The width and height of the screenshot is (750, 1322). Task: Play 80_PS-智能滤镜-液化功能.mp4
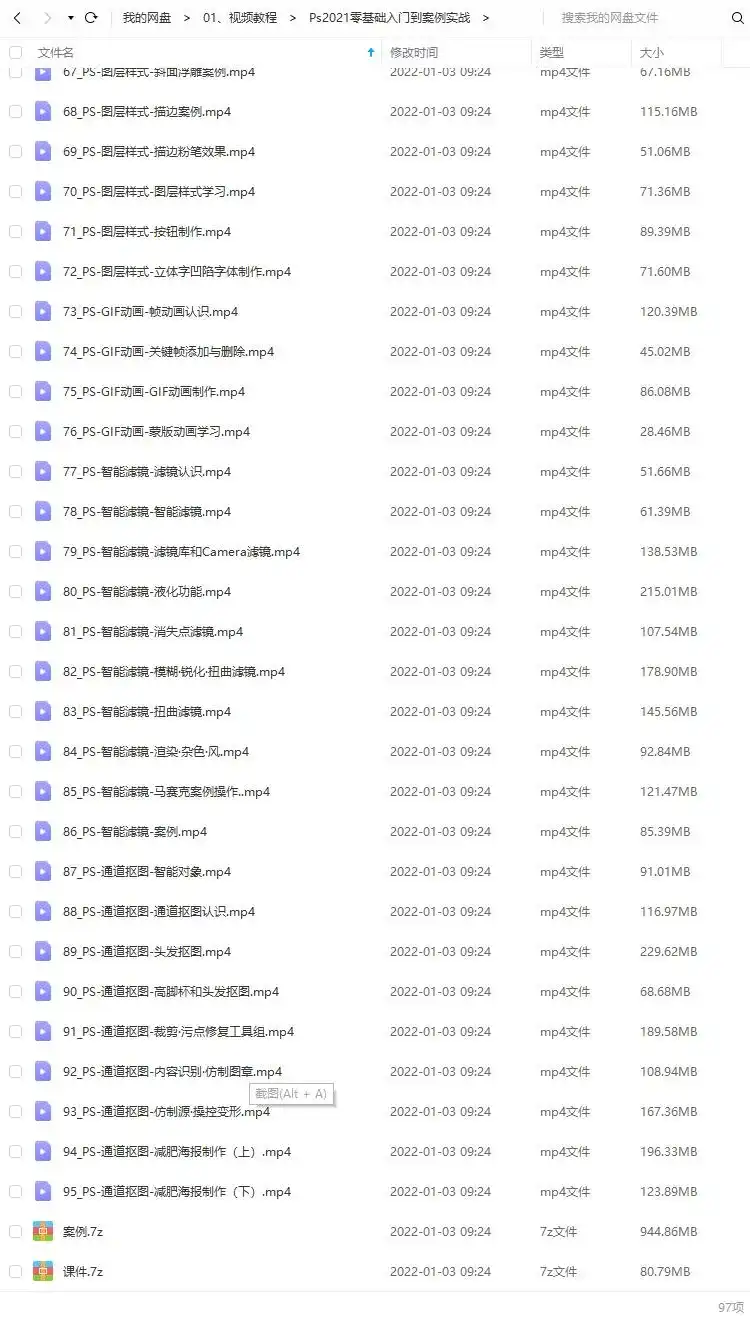click(146, 592)
